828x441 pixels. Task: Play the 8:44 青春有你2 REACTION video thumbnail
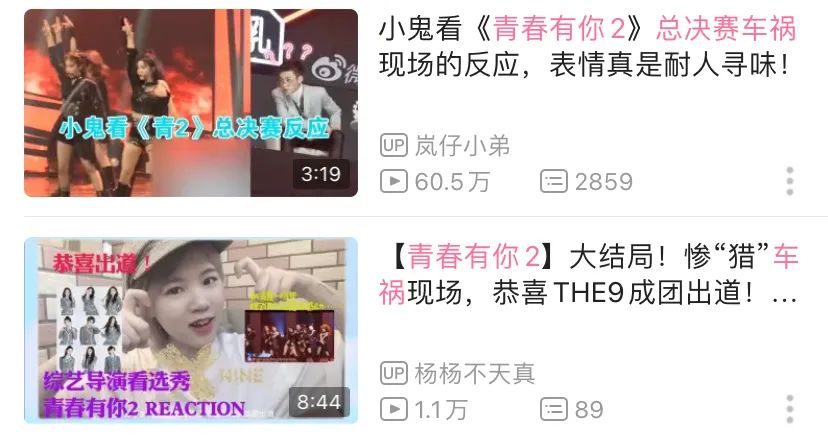[x=191, y=331]
